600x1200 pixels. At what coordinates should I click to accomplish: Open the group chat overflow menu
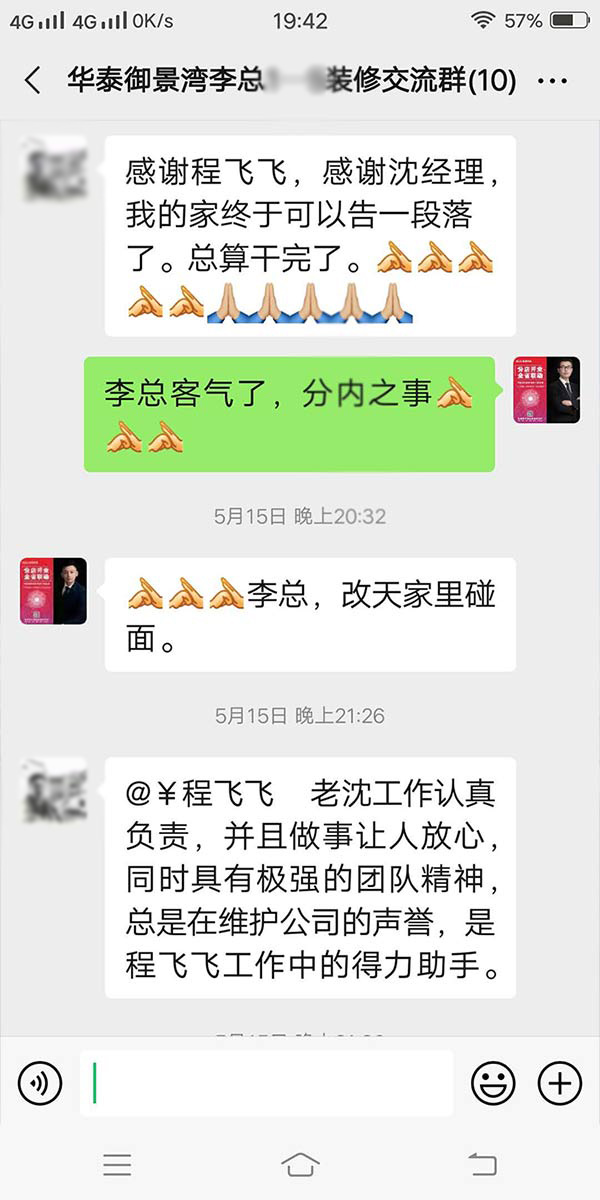pos(552,81)
